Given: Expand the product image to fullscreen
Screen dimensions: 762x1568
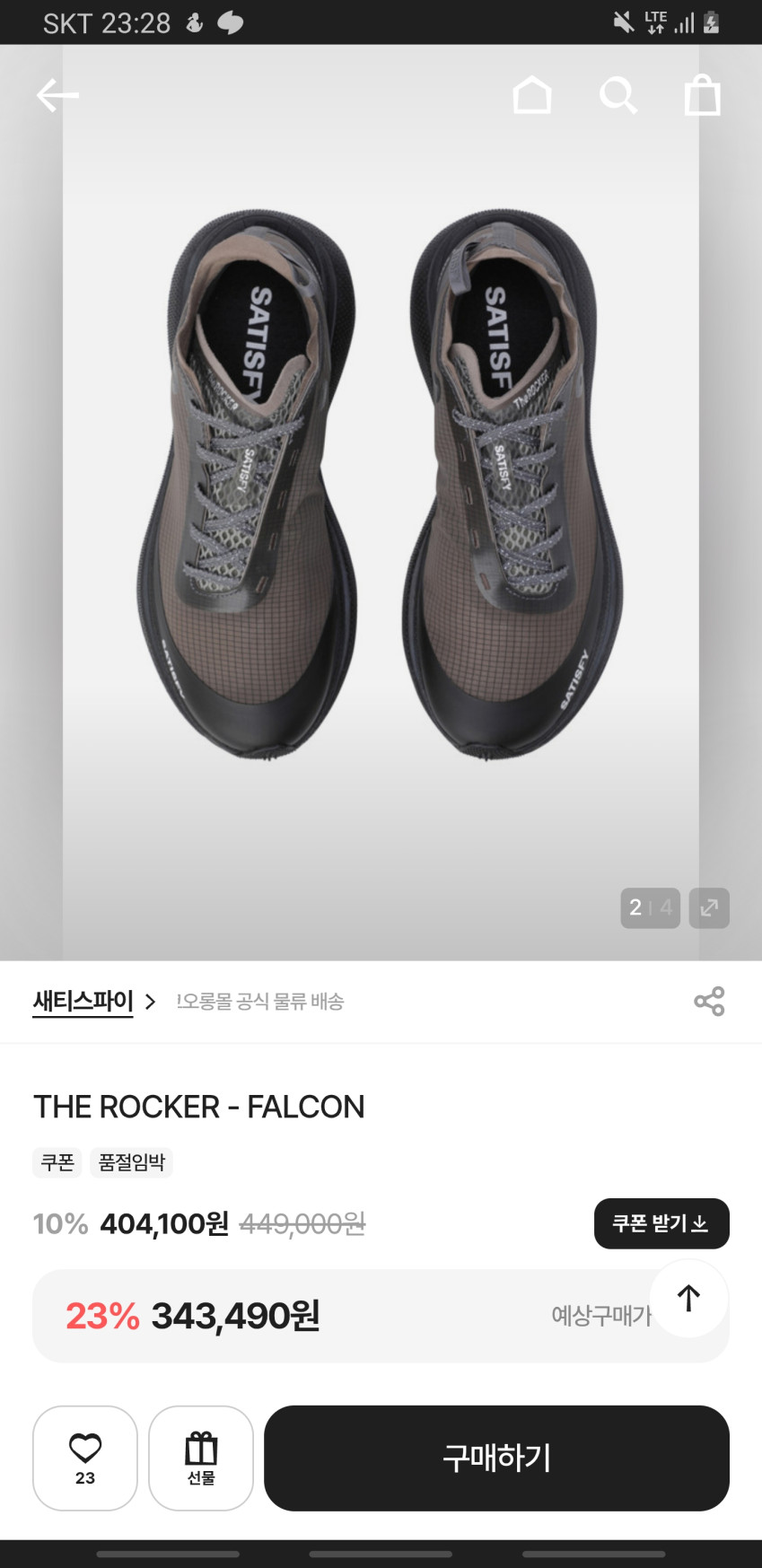Looking at the screenshot, I should (709, 907).
